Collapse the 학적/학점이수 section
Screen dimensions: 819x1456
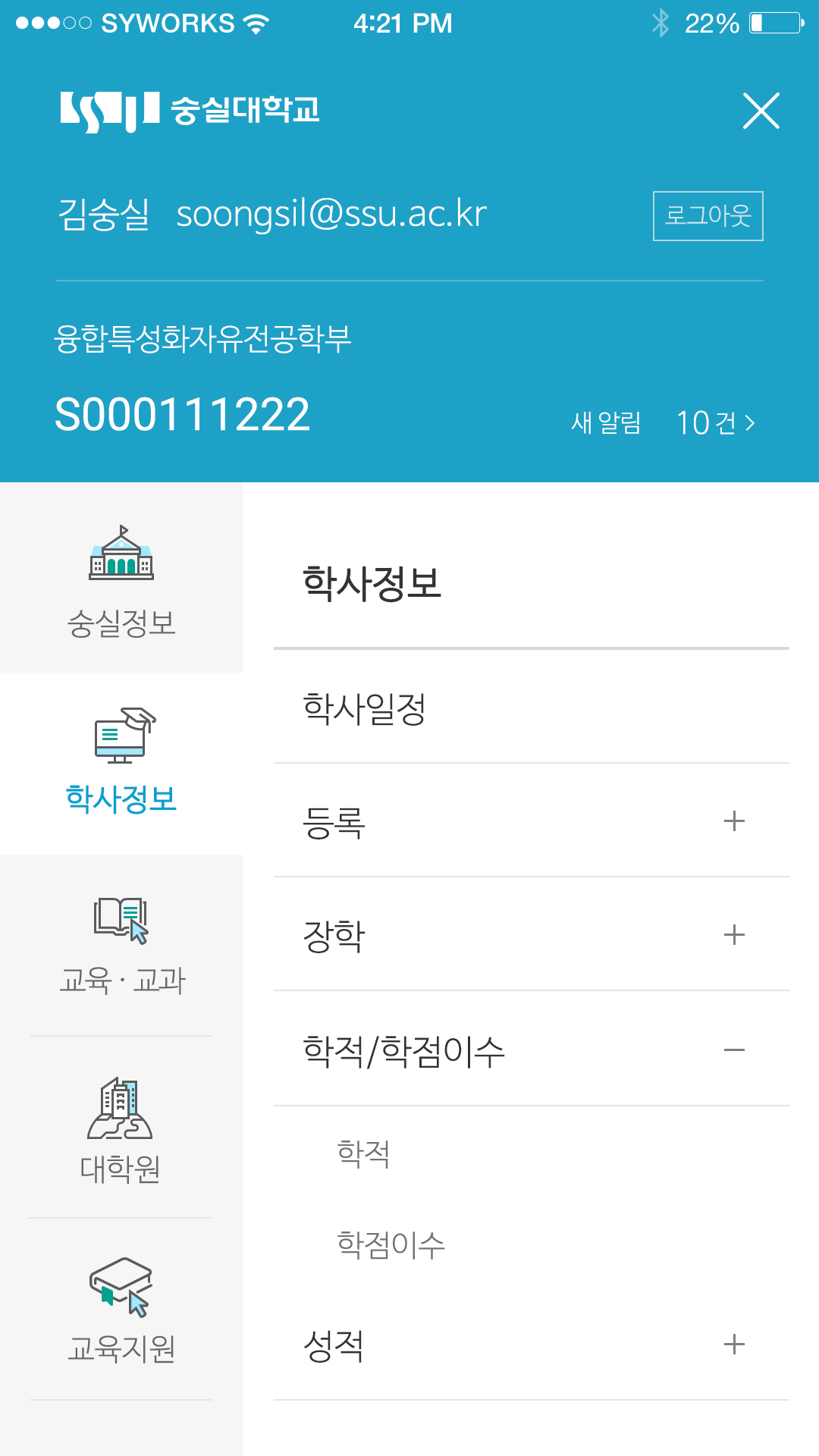click(x=734, y=1050)
